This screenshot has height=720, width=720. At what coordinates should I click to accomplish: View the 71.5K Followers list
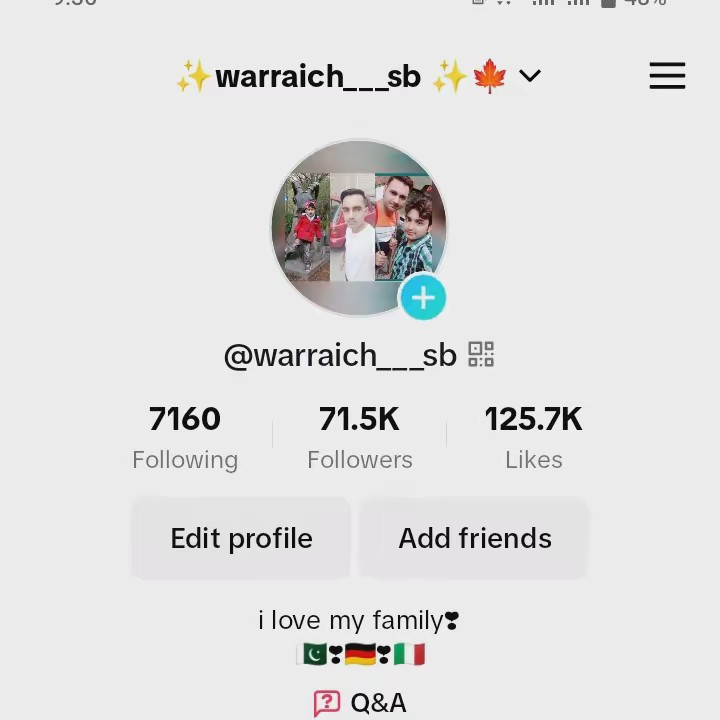[359, 437]
